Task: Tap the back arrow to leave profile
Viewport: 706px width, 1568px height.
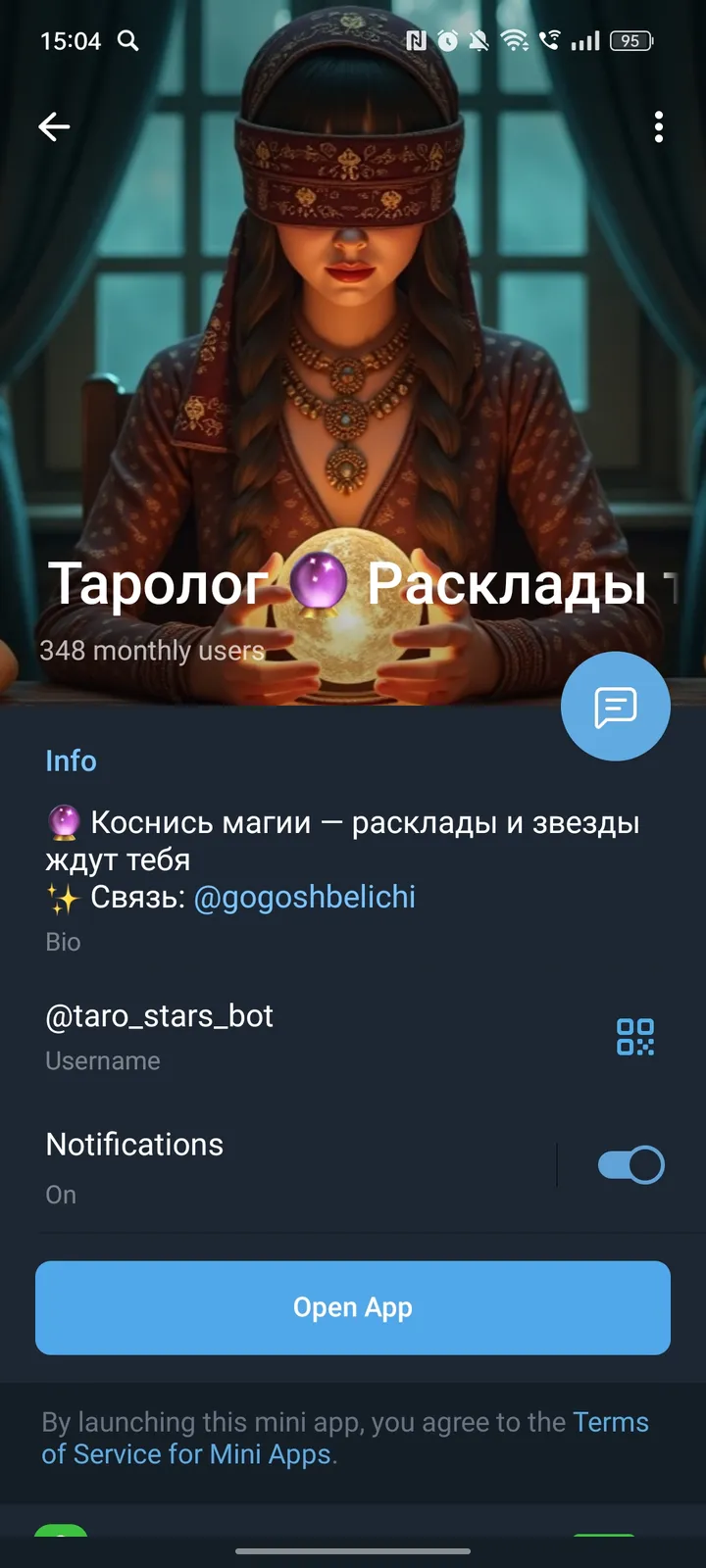Action: coord(54,126)
